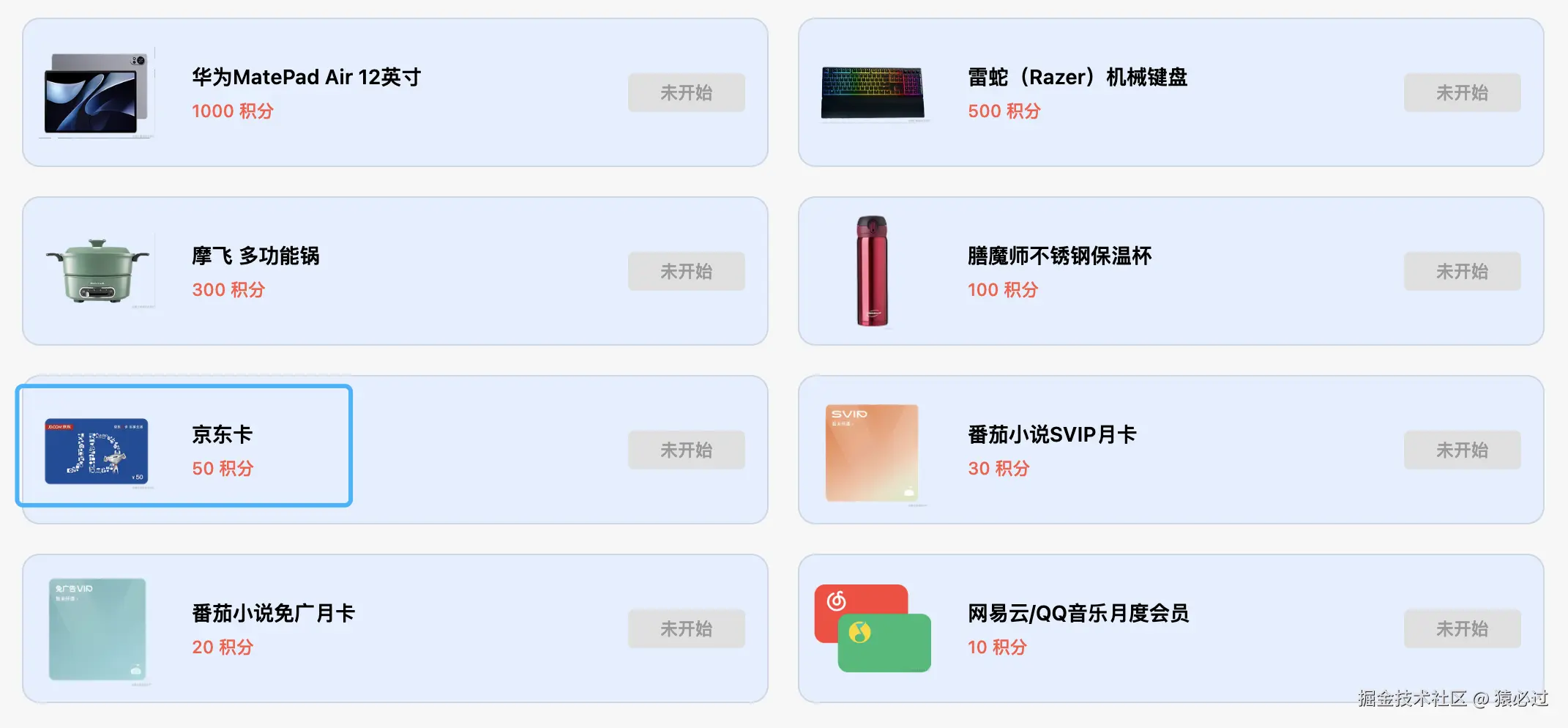This screenshot has height=728, width=1568.
Task: Tap 未开始 button beside 摩飞 多功能锅
Action: (x=686, y=272)
